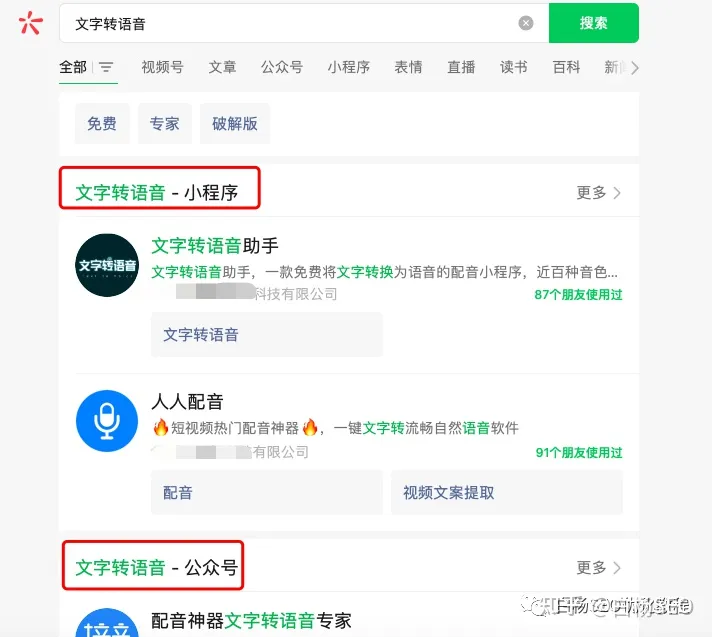Edit the 文字转语音 search field
The width and height of the screenshot is (712, 637).
(290, 23)
